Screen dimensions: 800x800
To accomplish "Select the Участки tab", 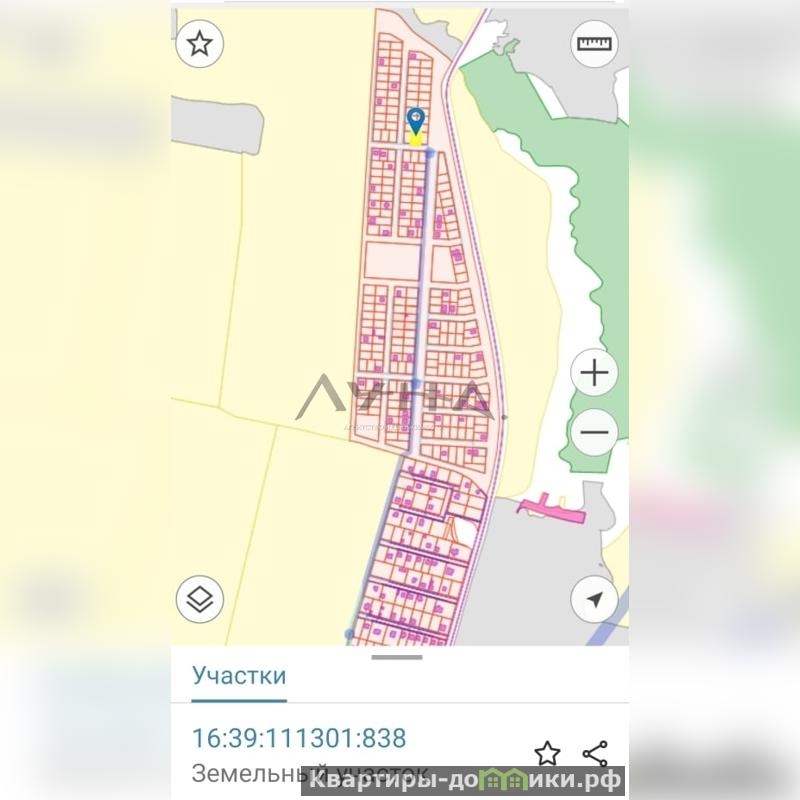I will pos(239,675).
